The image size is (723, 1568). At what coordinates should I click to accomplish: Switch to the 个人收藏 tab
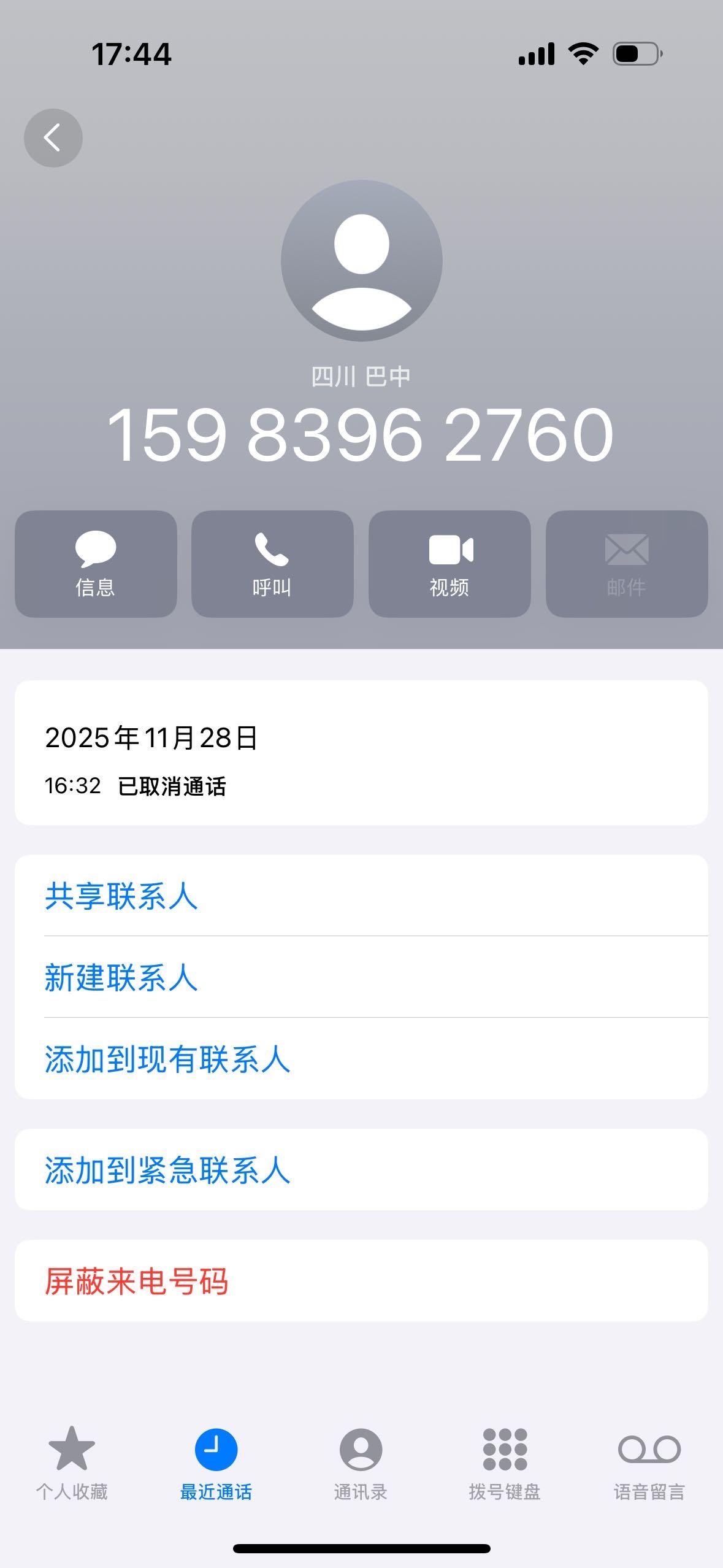point(72,1463)
